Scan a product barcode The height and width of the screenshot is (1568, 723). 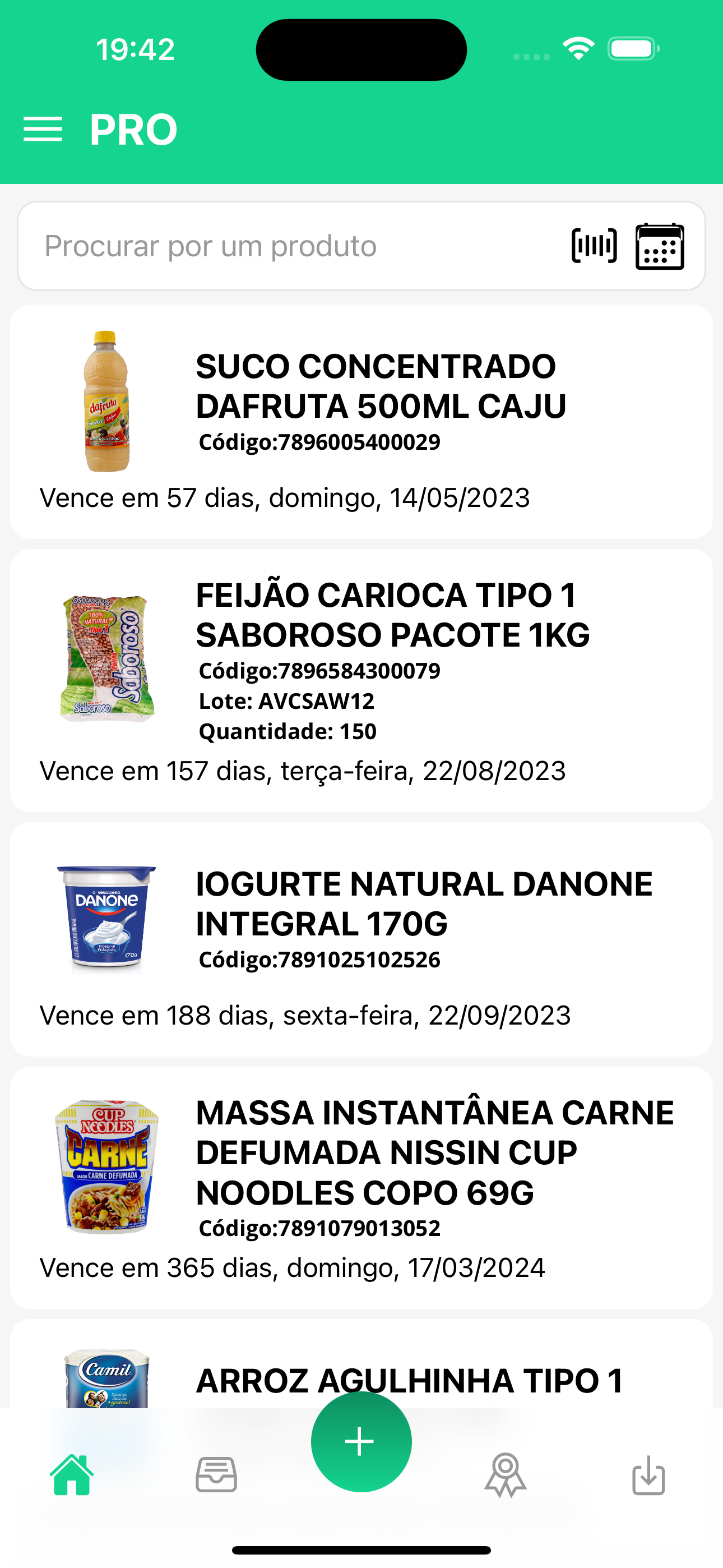pos(594,245)
